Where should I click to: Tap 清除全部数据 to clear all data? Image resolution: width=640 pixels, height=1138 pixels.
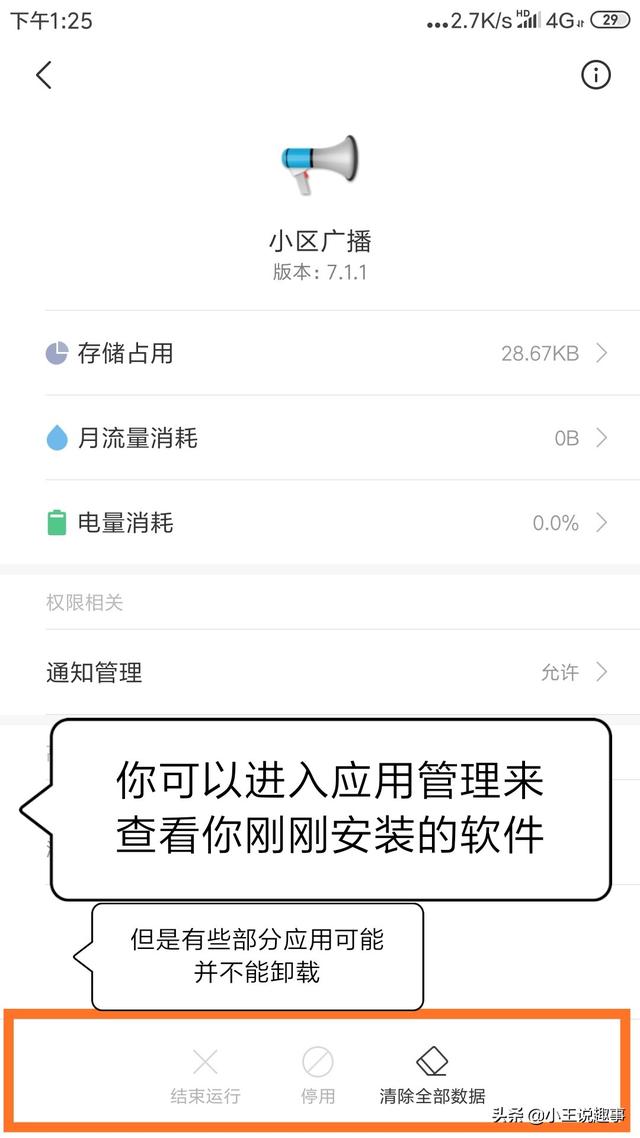pyautogui.click(x=432, y=1074)
